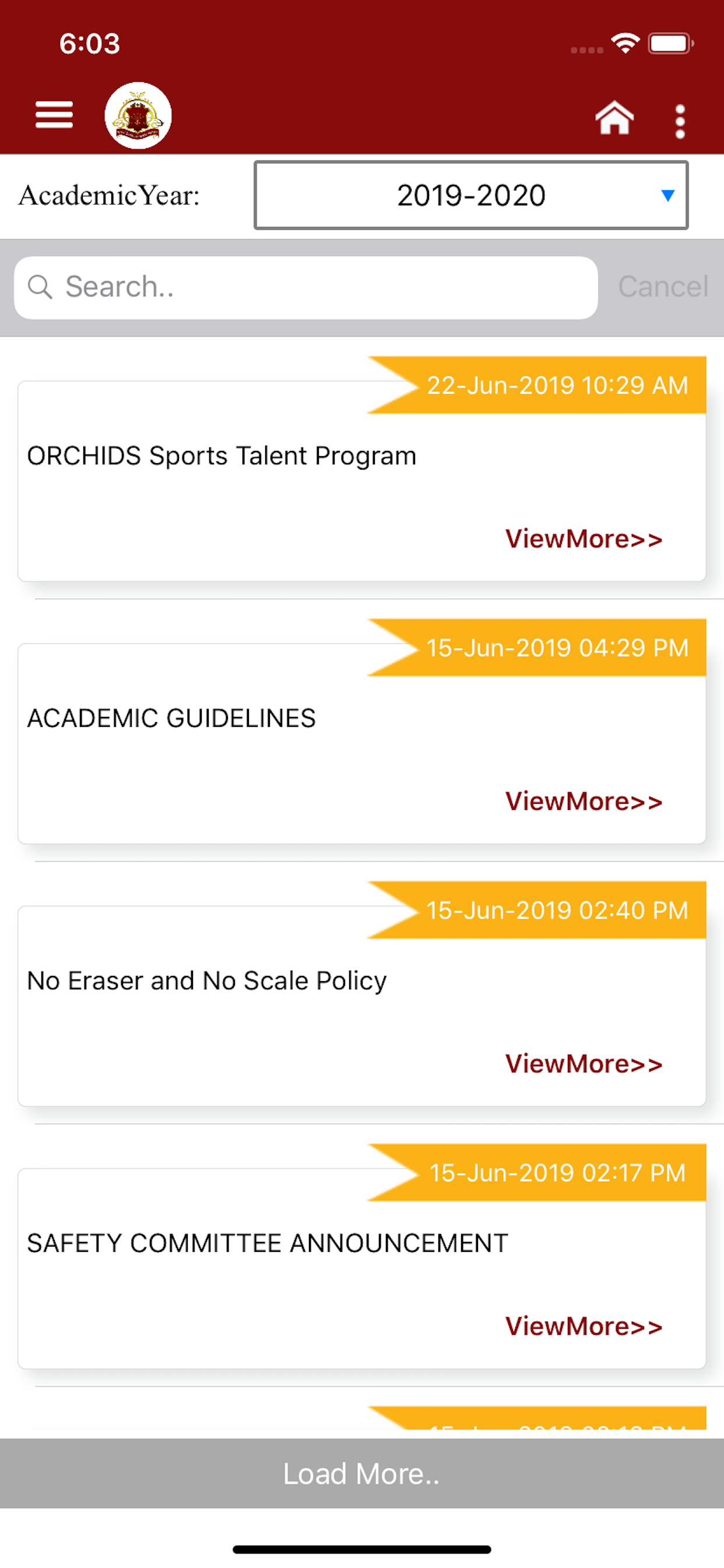The width and height of the screenshot is (724, 1568).
Task: Cancel the search
Action: tap(663, 286)
